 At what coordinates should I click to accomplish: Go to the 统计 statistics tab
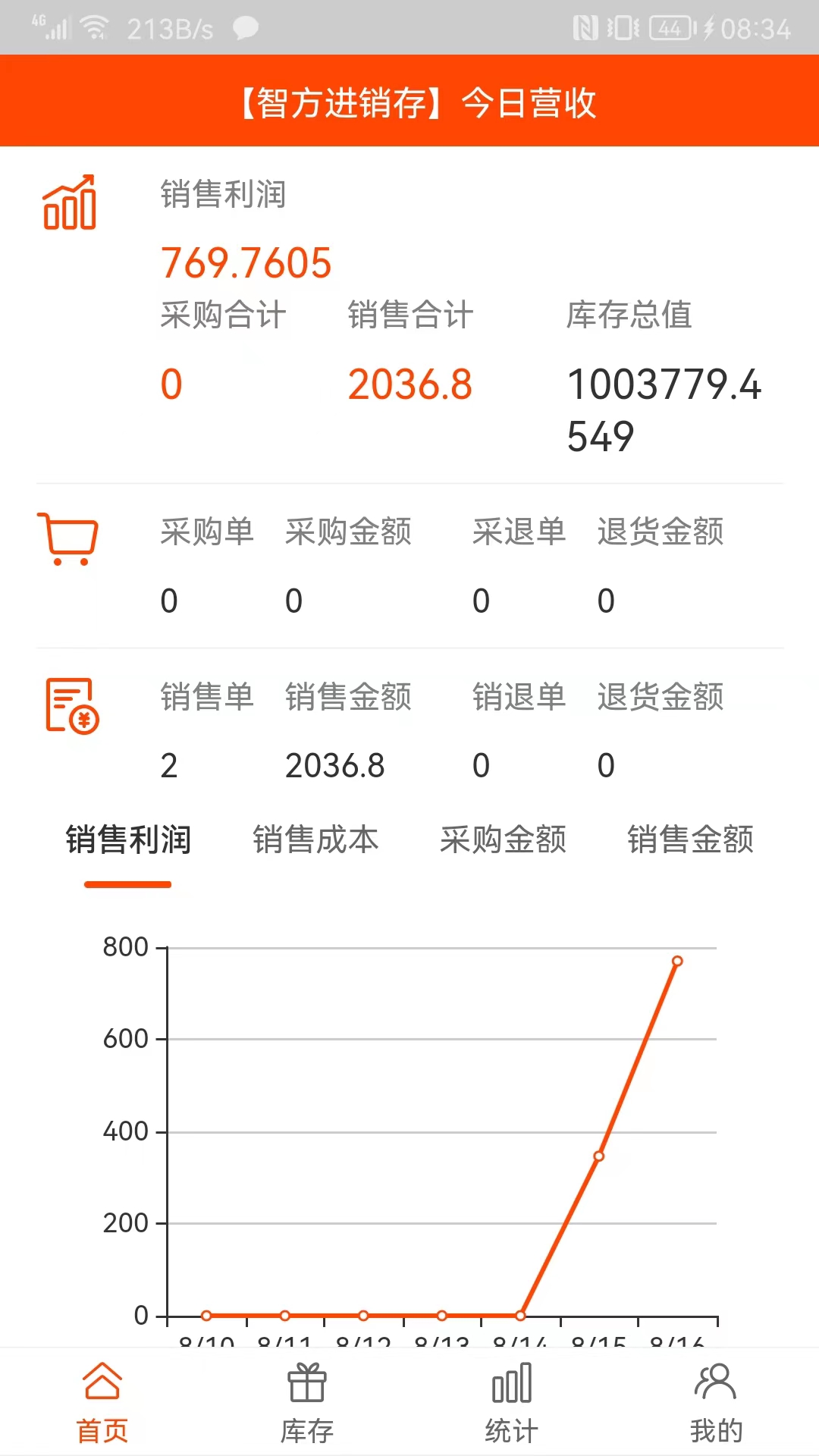[x=512, y=1401]
